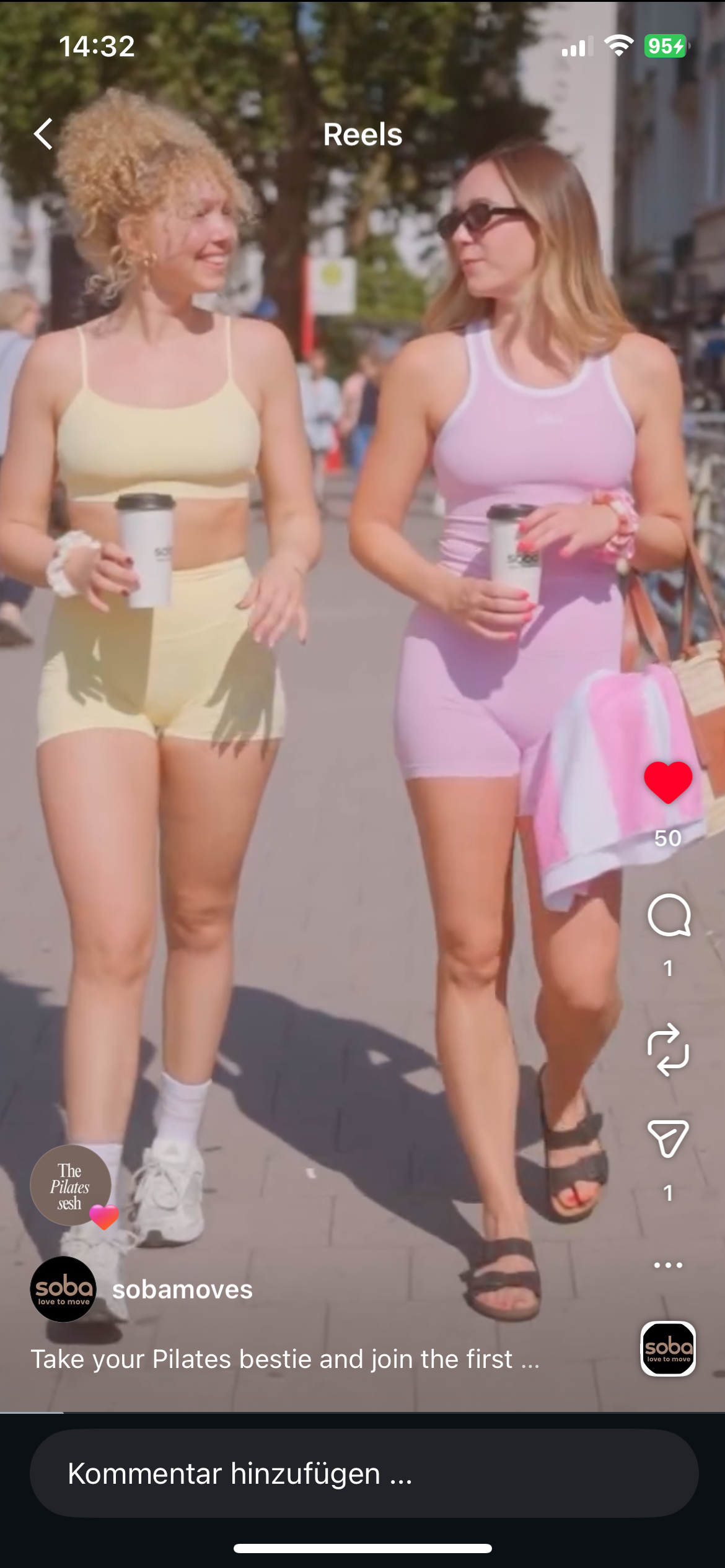This screenshot has height=1568, width=725.
Task: Go back from the Reels view
Action: (43, 134)
